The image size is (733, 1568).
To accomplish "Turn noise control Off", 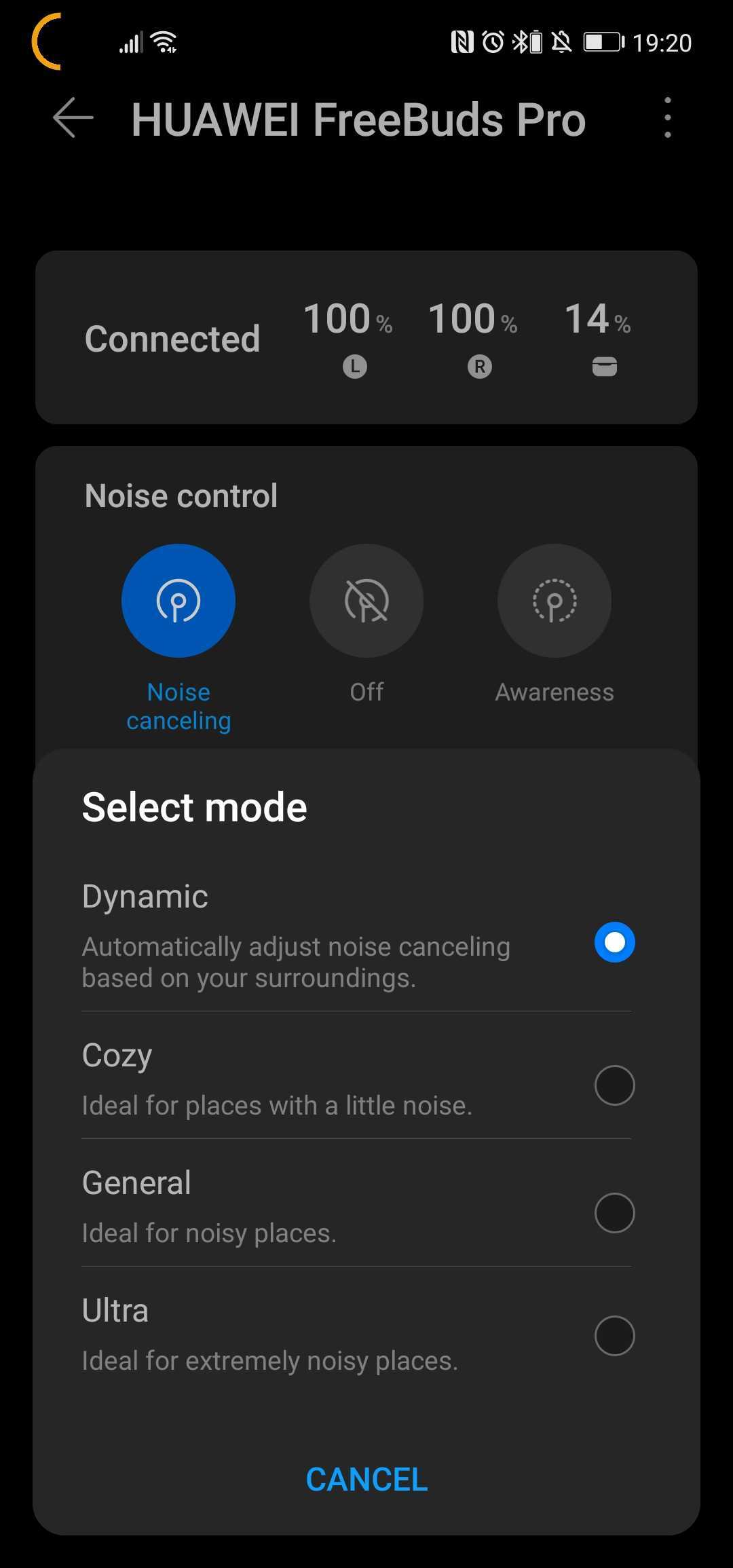I will (366, 601).
